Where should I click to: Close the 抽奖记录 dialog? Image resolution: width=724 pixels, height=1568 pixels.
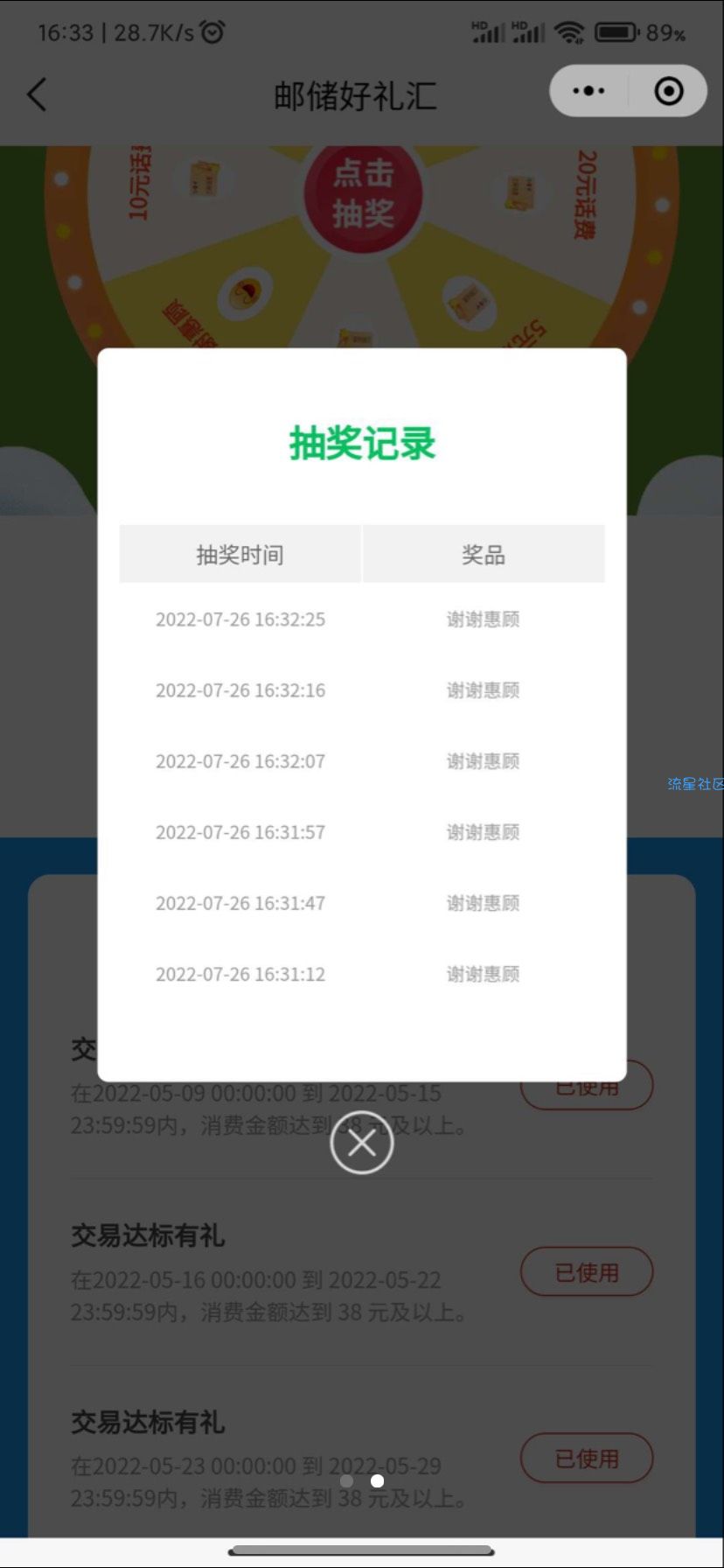tap(361, 1143)
